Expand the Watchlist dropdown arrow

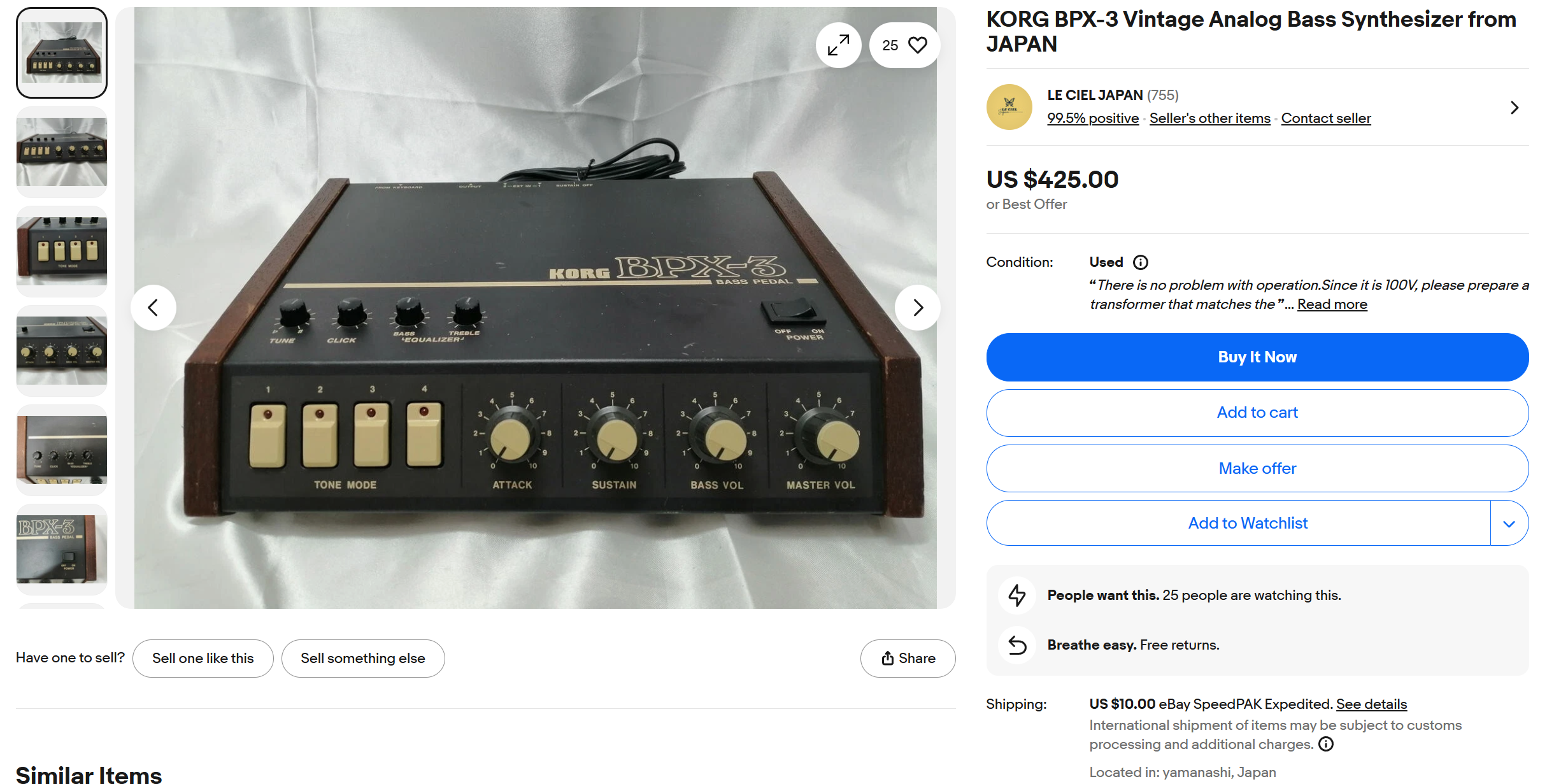click(1508, 524)
